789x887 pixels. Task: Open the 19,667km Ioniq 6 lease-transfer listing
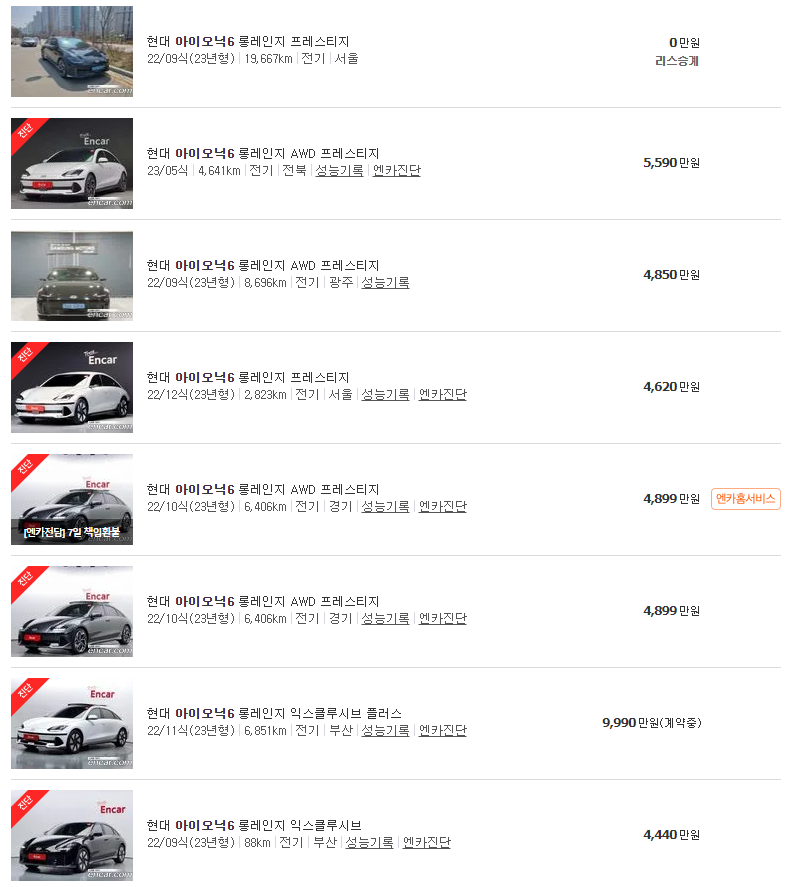[x=248, y=41]
